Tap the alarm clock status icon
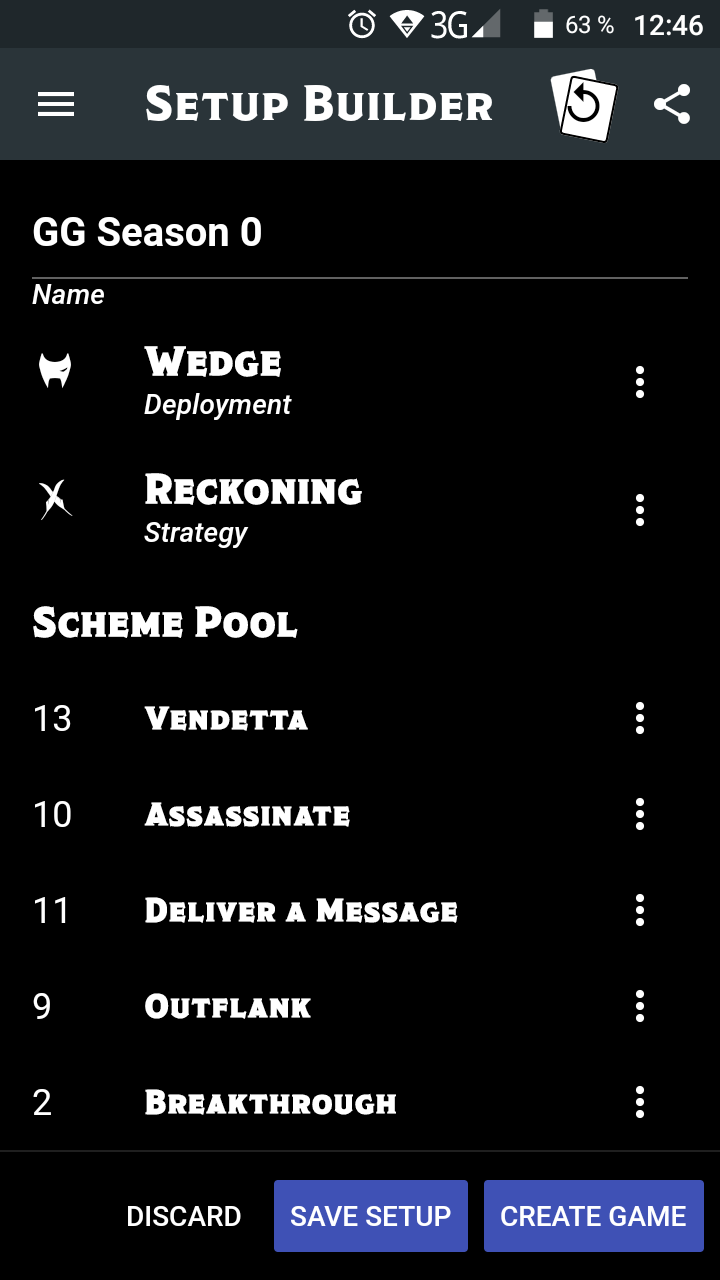The image size is (720, 1280). tap(361, 24)
